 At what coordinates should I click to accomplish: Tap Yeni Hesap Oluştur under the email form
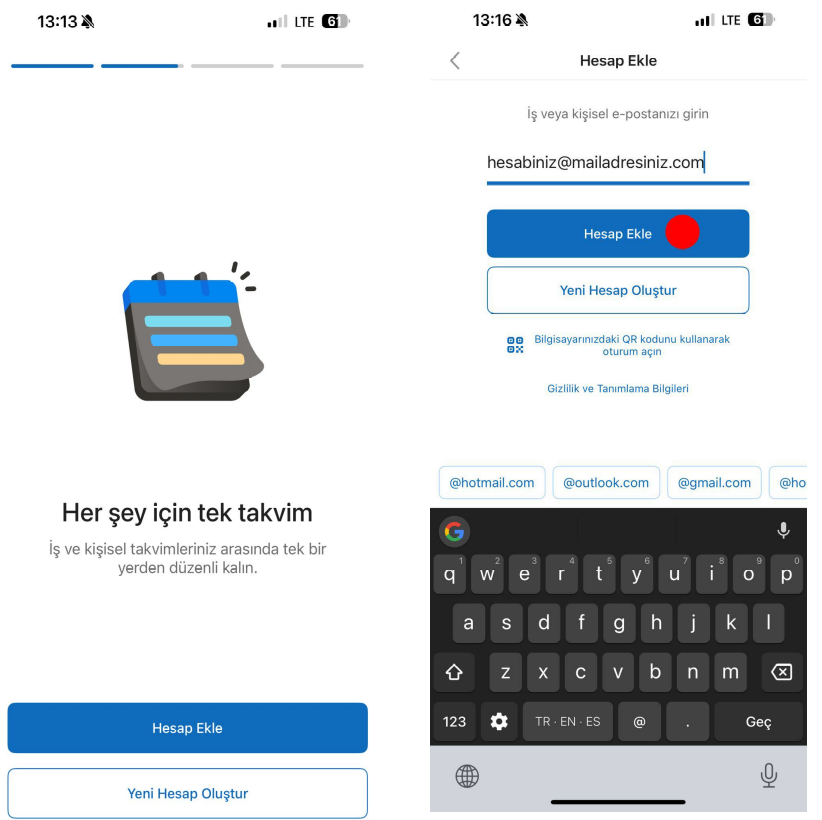pos(617,291)
